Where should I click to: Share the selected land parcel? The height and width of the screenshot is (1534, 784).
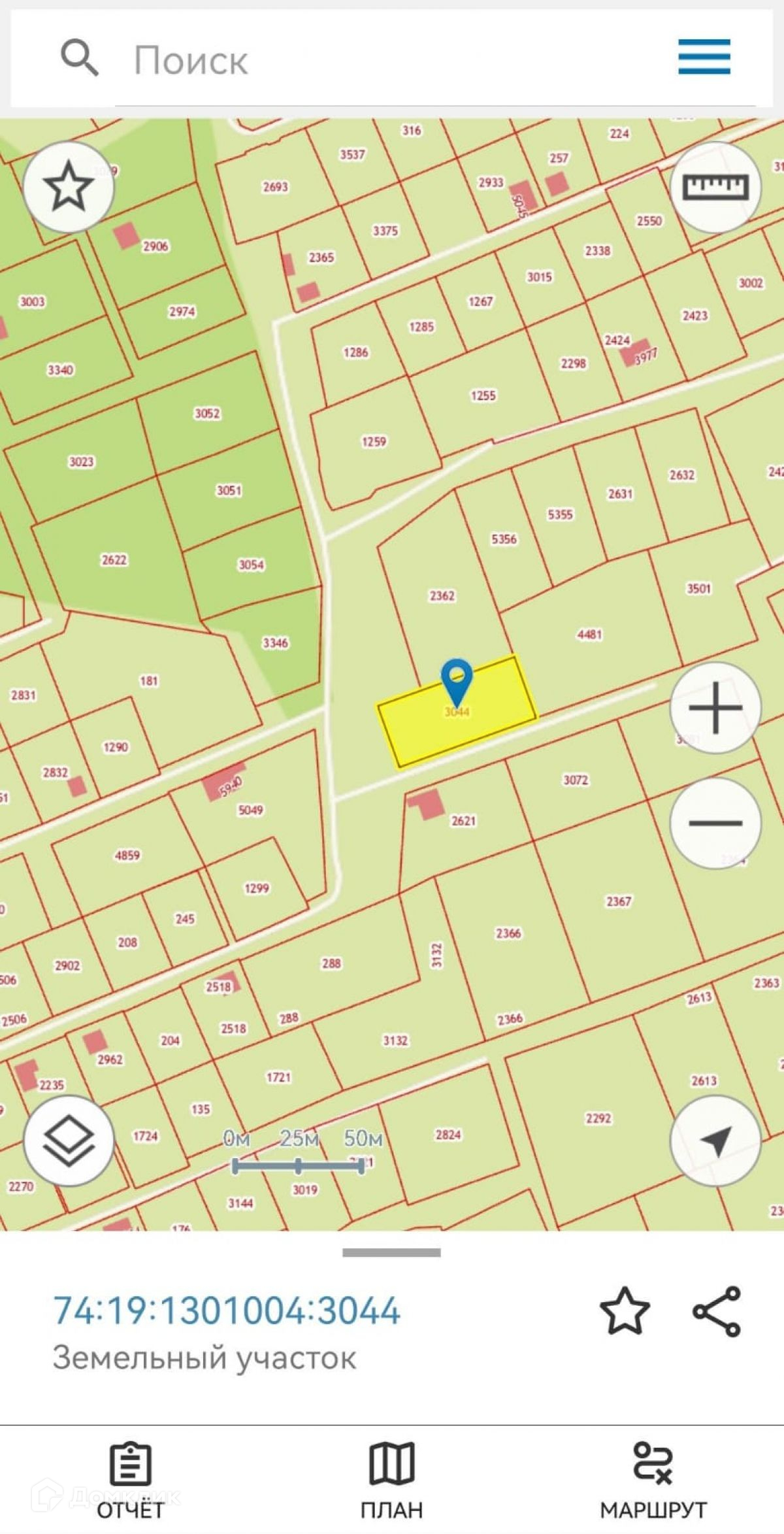(717, 1310)
